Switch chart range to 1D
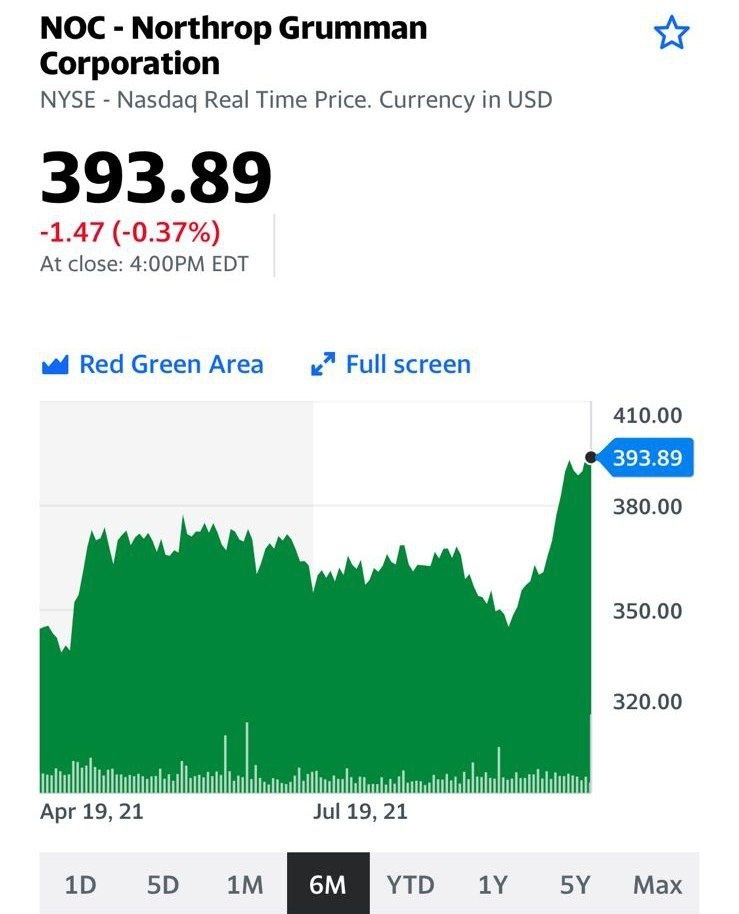 [x=80, y=884]
